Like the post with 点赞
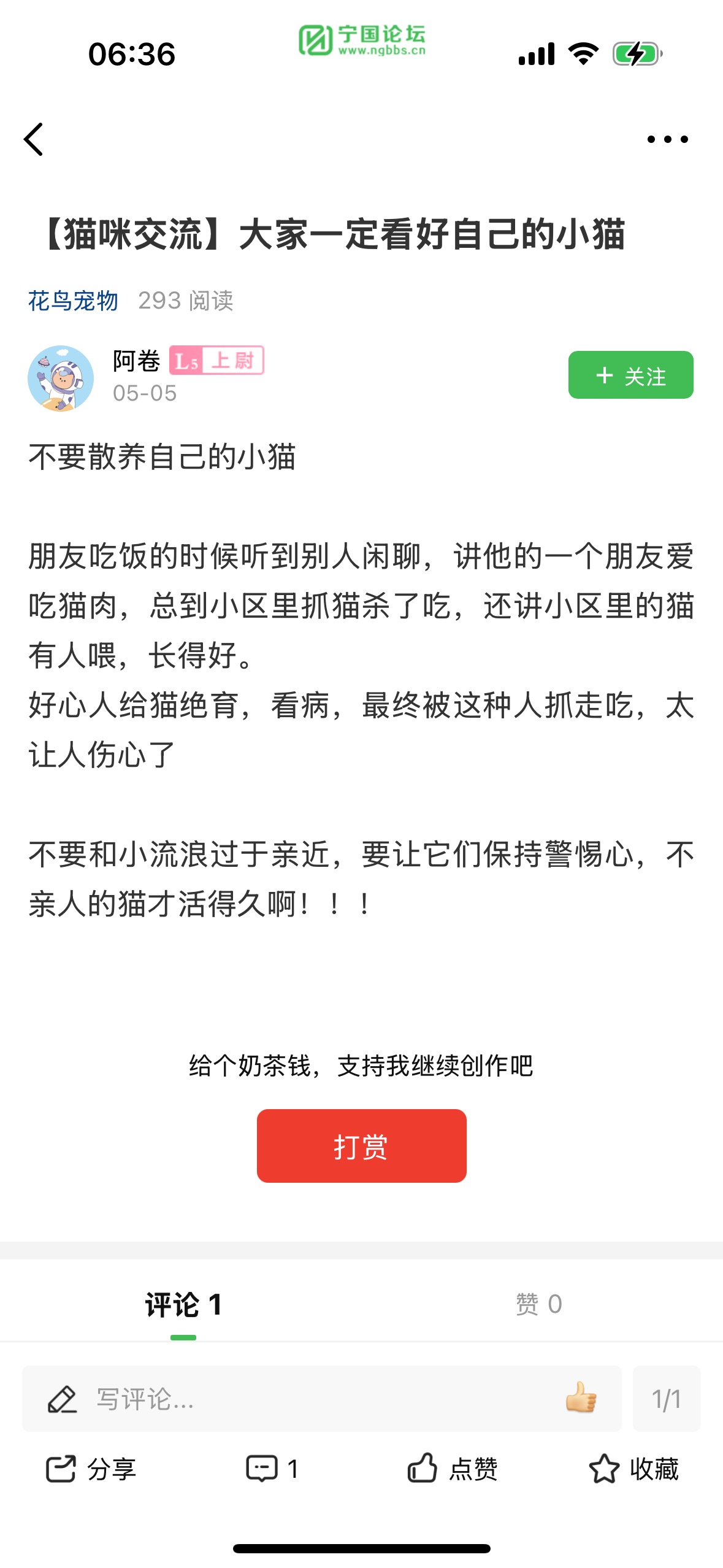The width and height of the screenshot is (723, 1568). (452, 1469)
